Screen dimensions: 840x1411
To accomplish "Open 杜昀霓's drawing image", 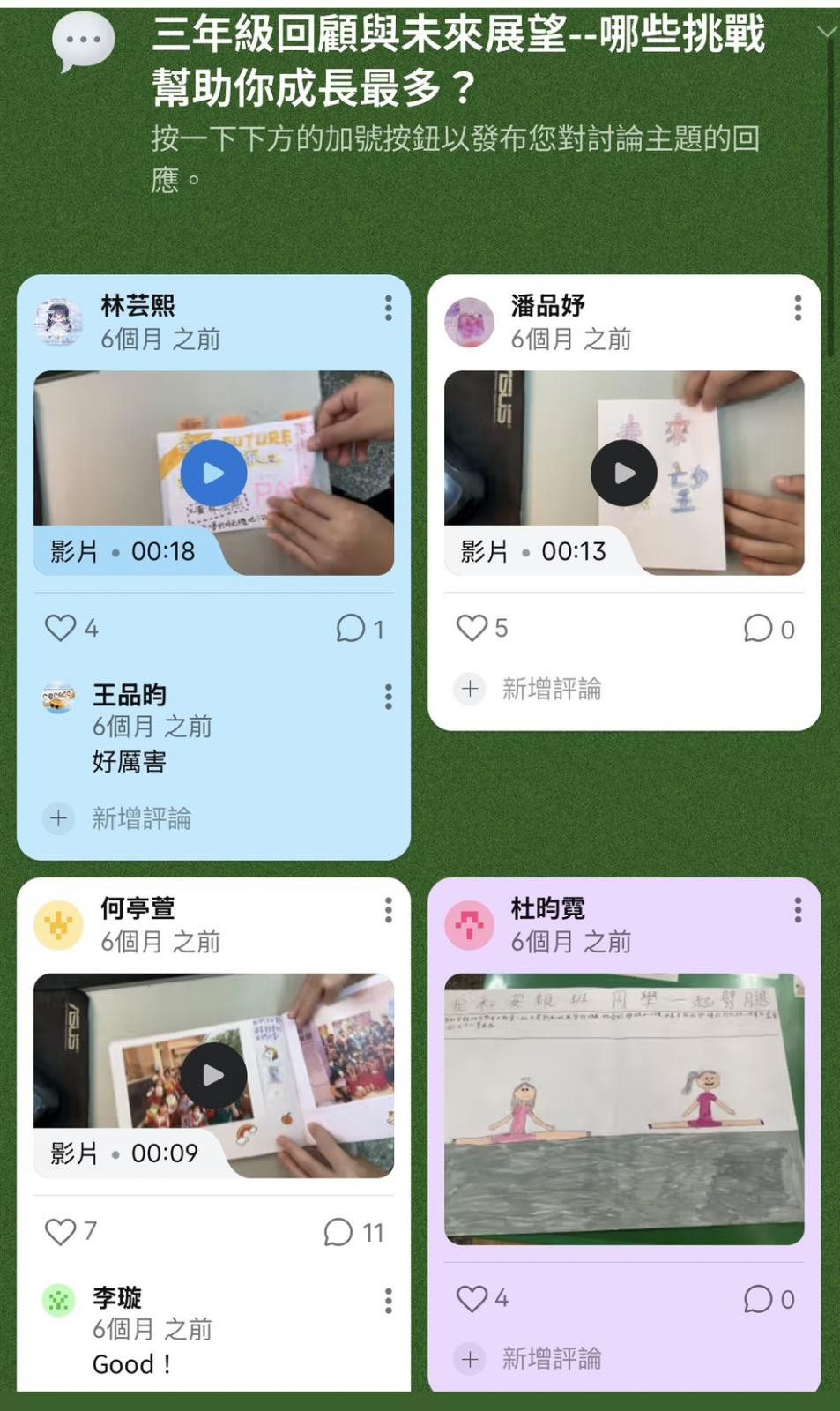I will 623,1109.
